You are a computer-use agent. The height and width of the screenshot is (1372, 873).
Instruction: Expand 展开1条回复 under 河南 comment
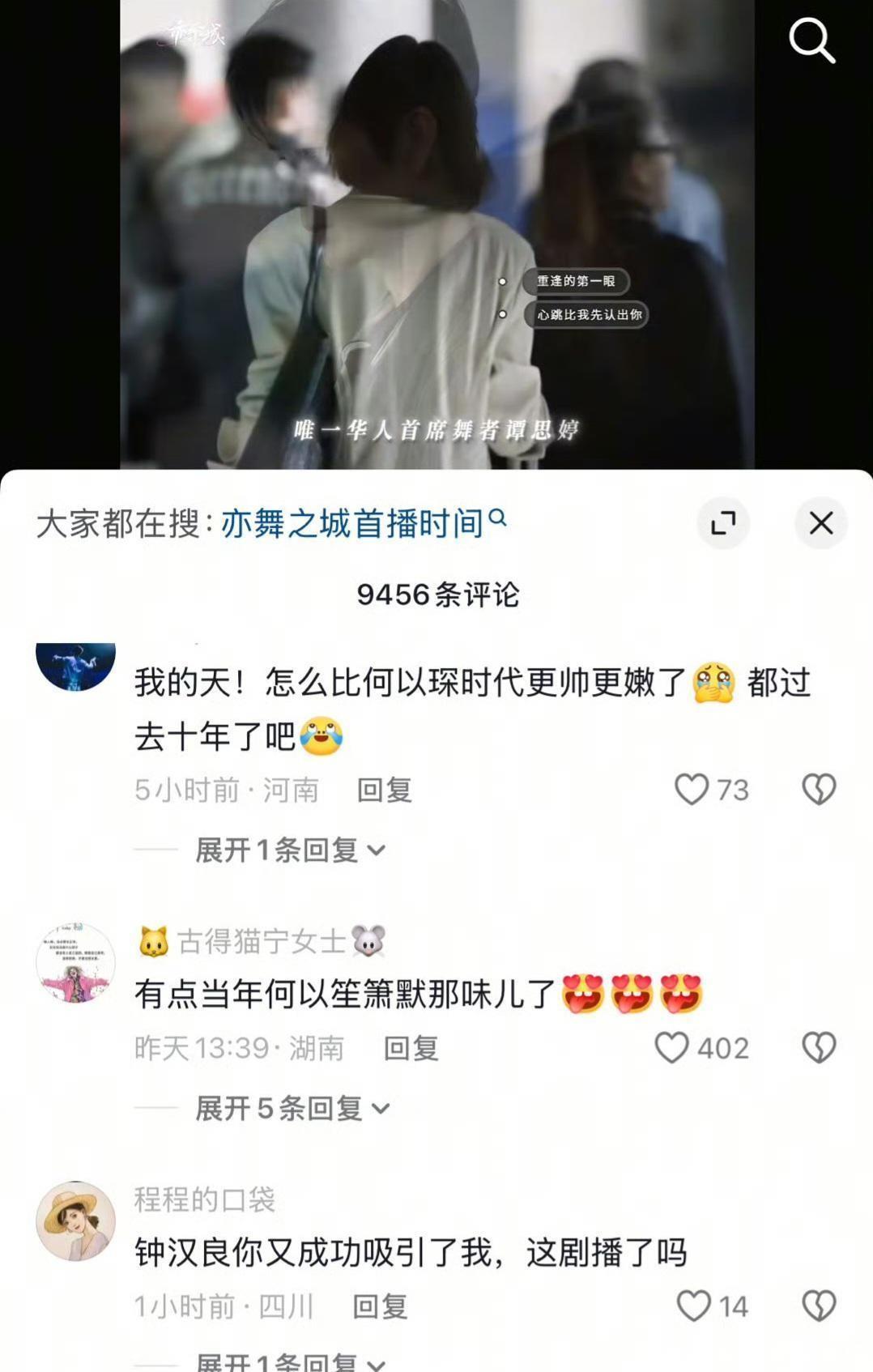click(x=289, y=850)
